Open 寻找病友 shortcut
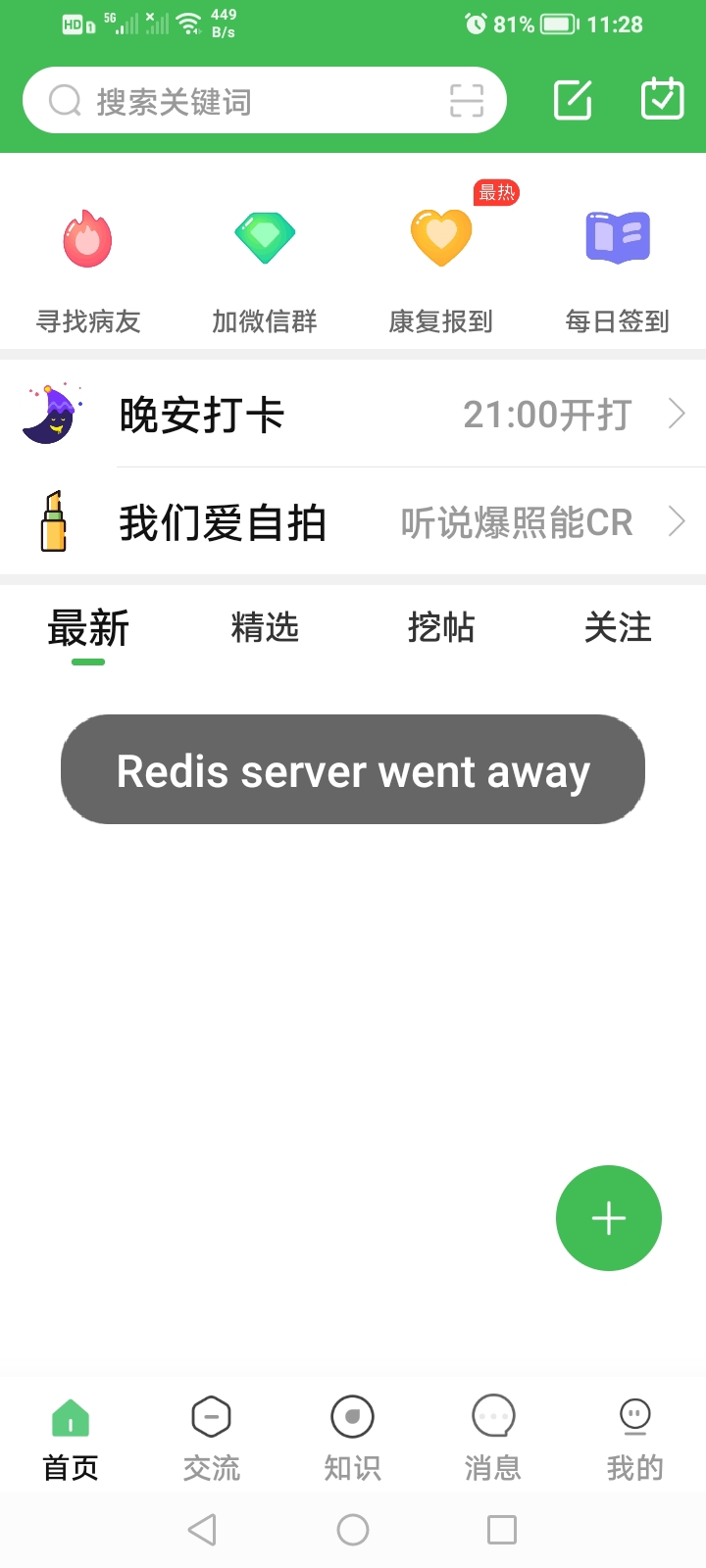 (x=88, y=265)
